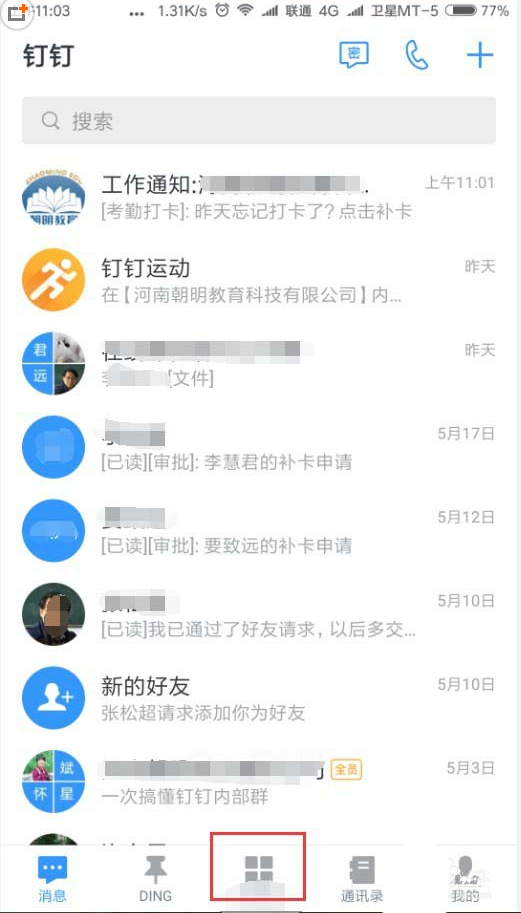521x913 pixels.
Task: Open the chat about 要致远的补卡申请
Action: [x=260, y=530]
